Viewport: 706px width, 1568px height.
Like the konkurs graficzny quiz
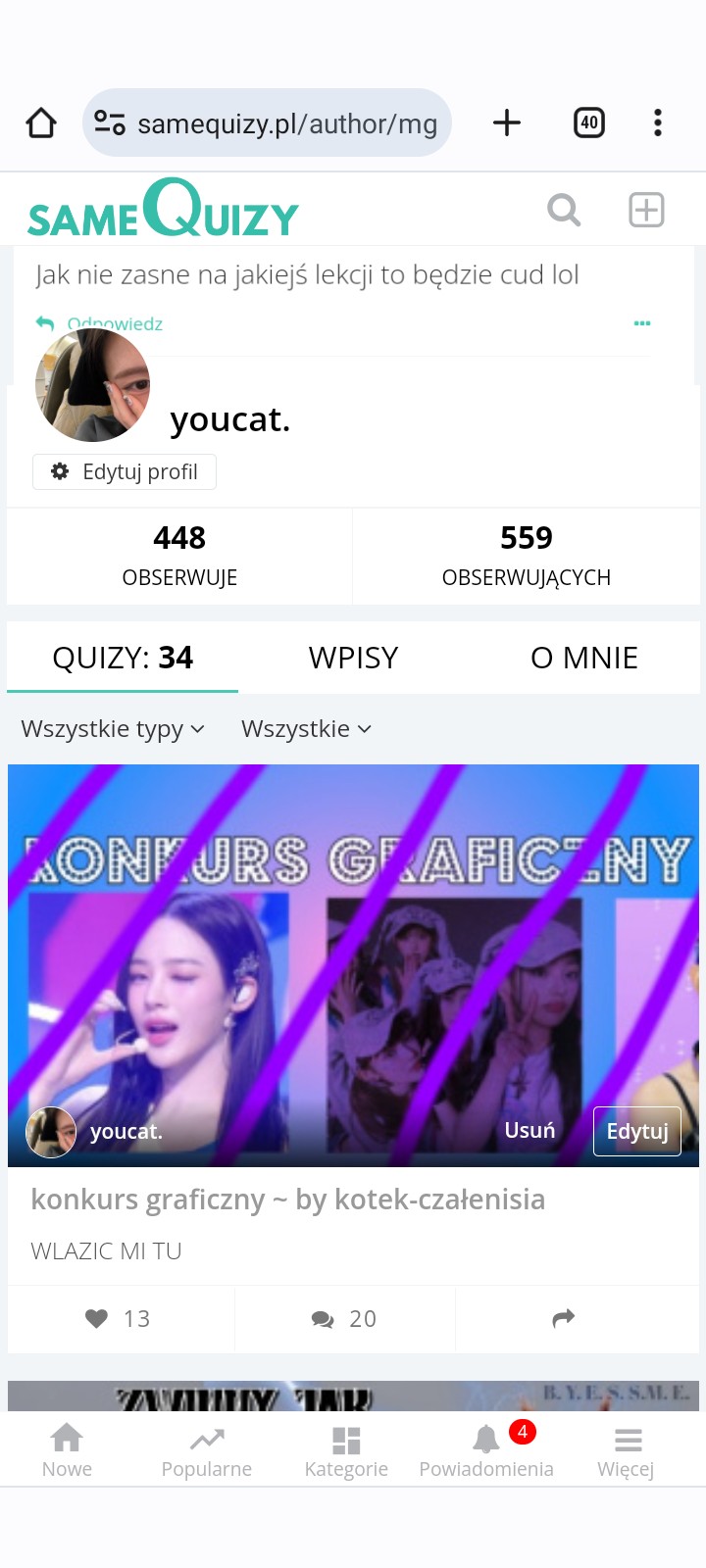pyautogui.click(x=119, y=1319)
